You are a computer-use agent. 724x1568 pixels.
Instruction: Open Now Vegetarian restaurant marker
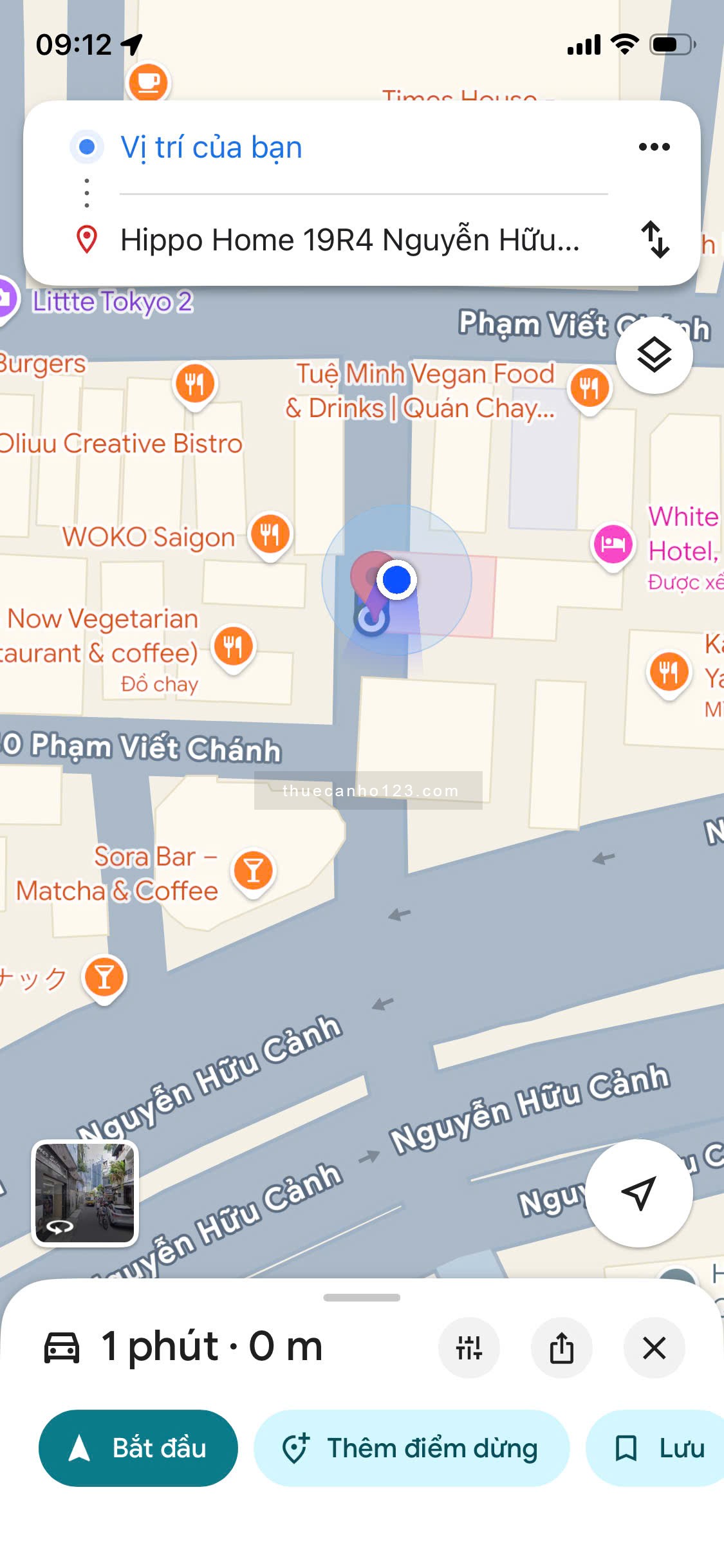coord(233,648)
